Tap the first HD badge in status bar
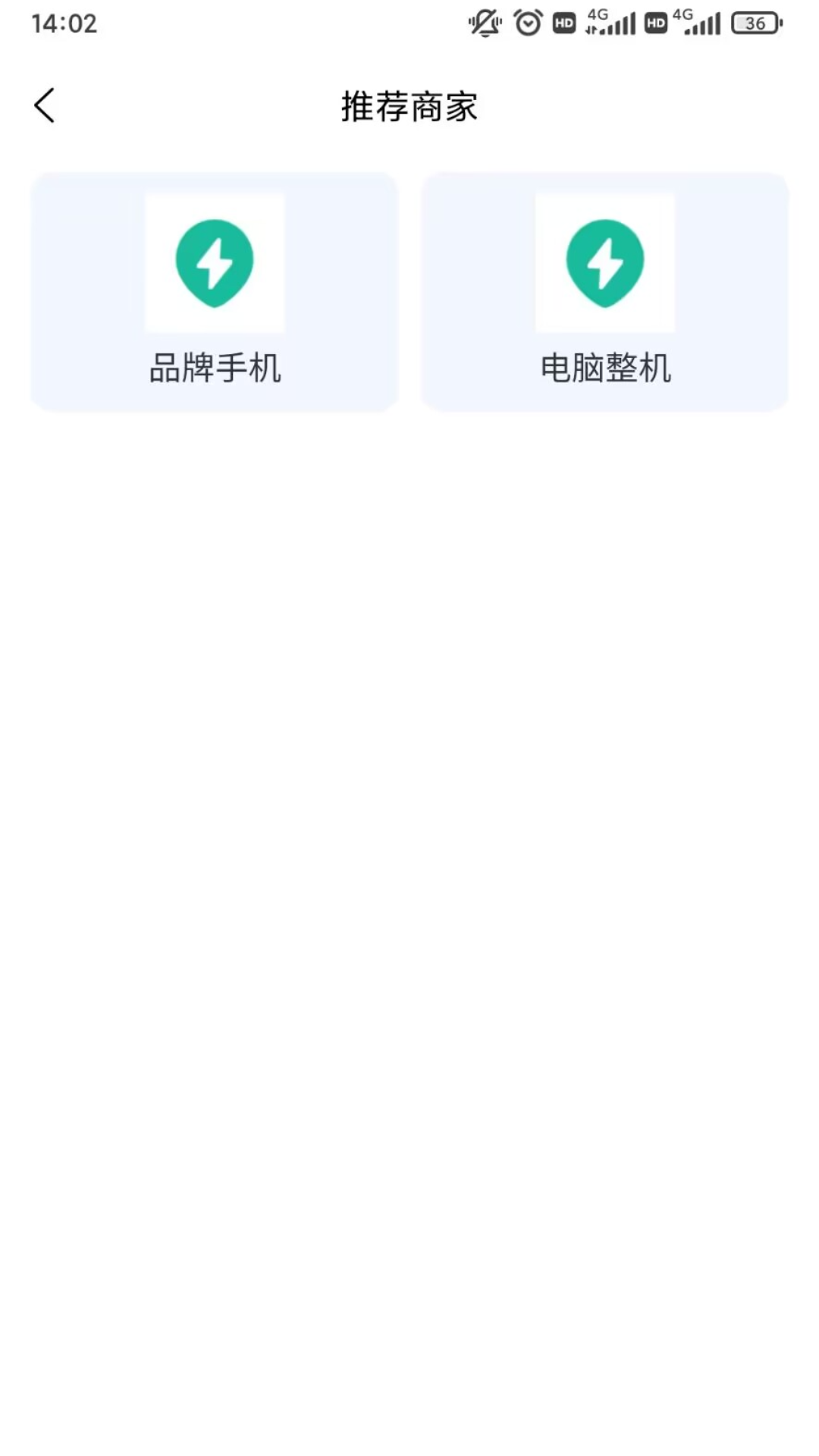 pos(563,23)
